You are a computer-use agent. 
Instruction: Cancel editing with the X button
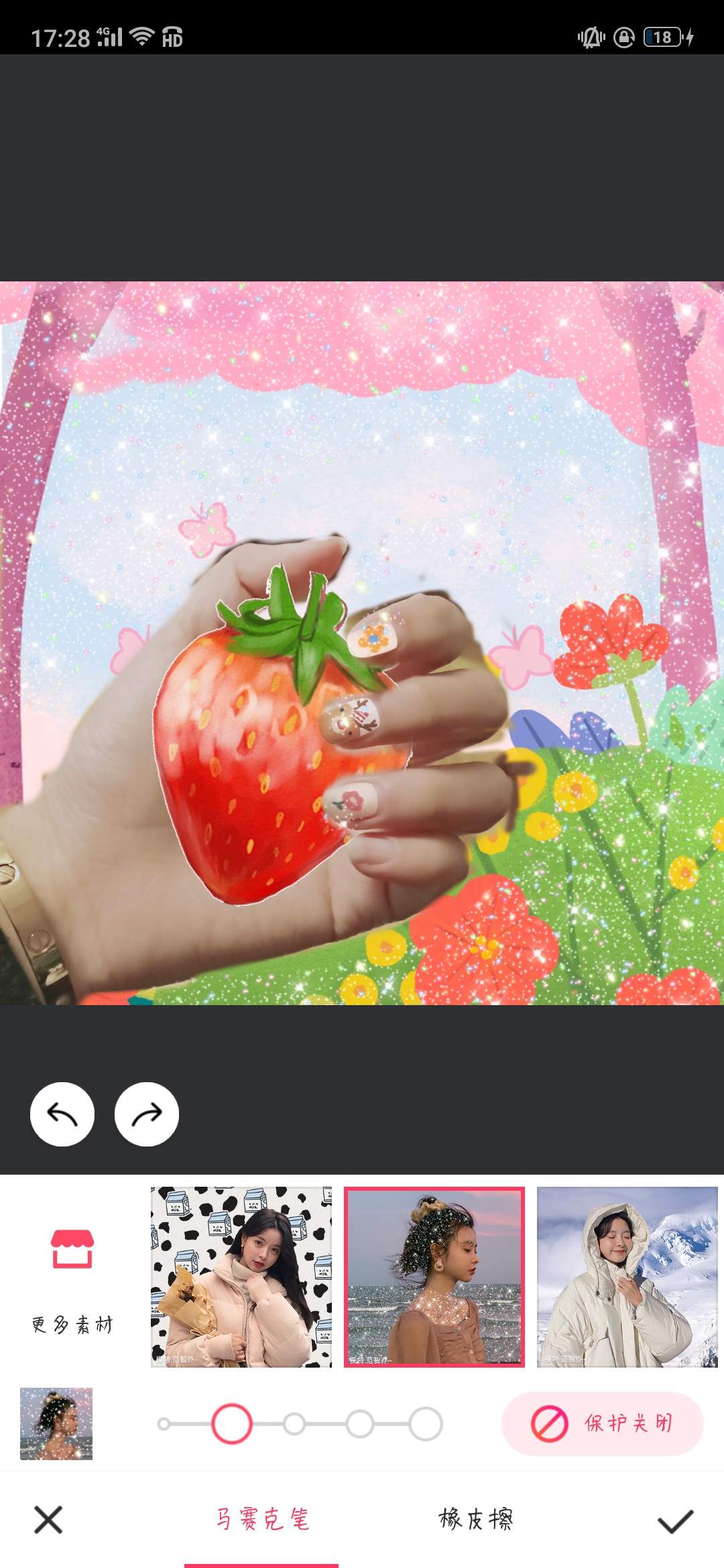coord(48,1520)
